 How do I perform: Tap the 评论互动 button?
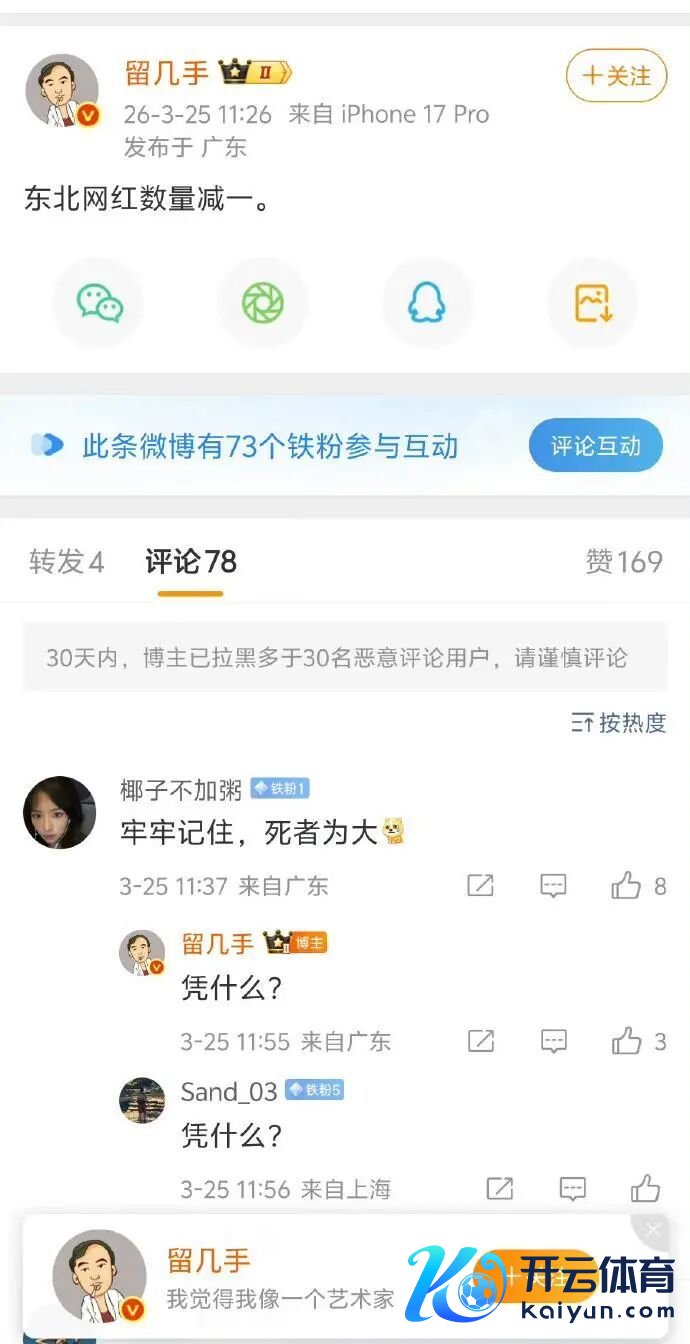[x=595, y=446]
